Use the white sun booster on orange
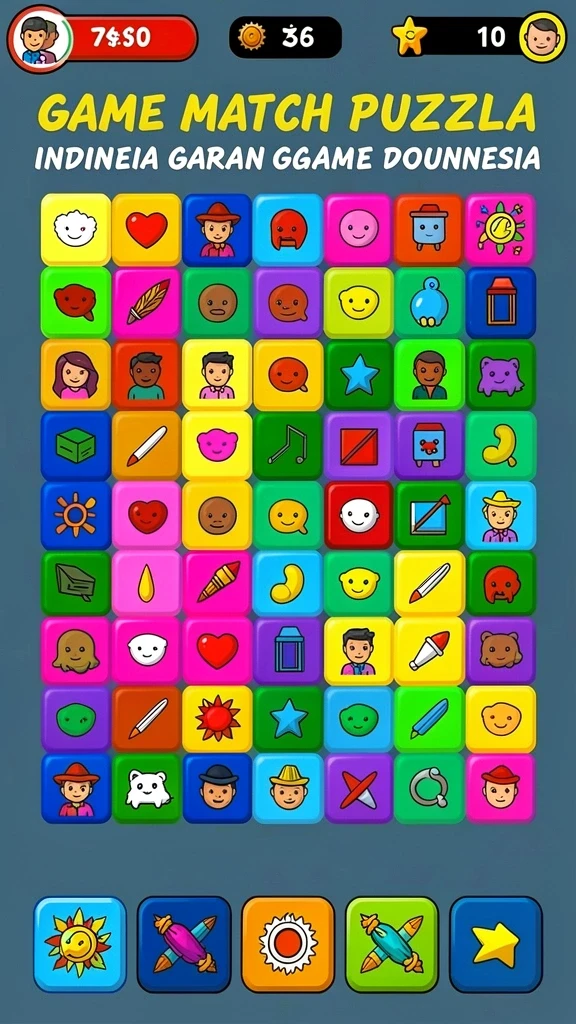This screenshot has width=576, height=1024. pos(288,944)
